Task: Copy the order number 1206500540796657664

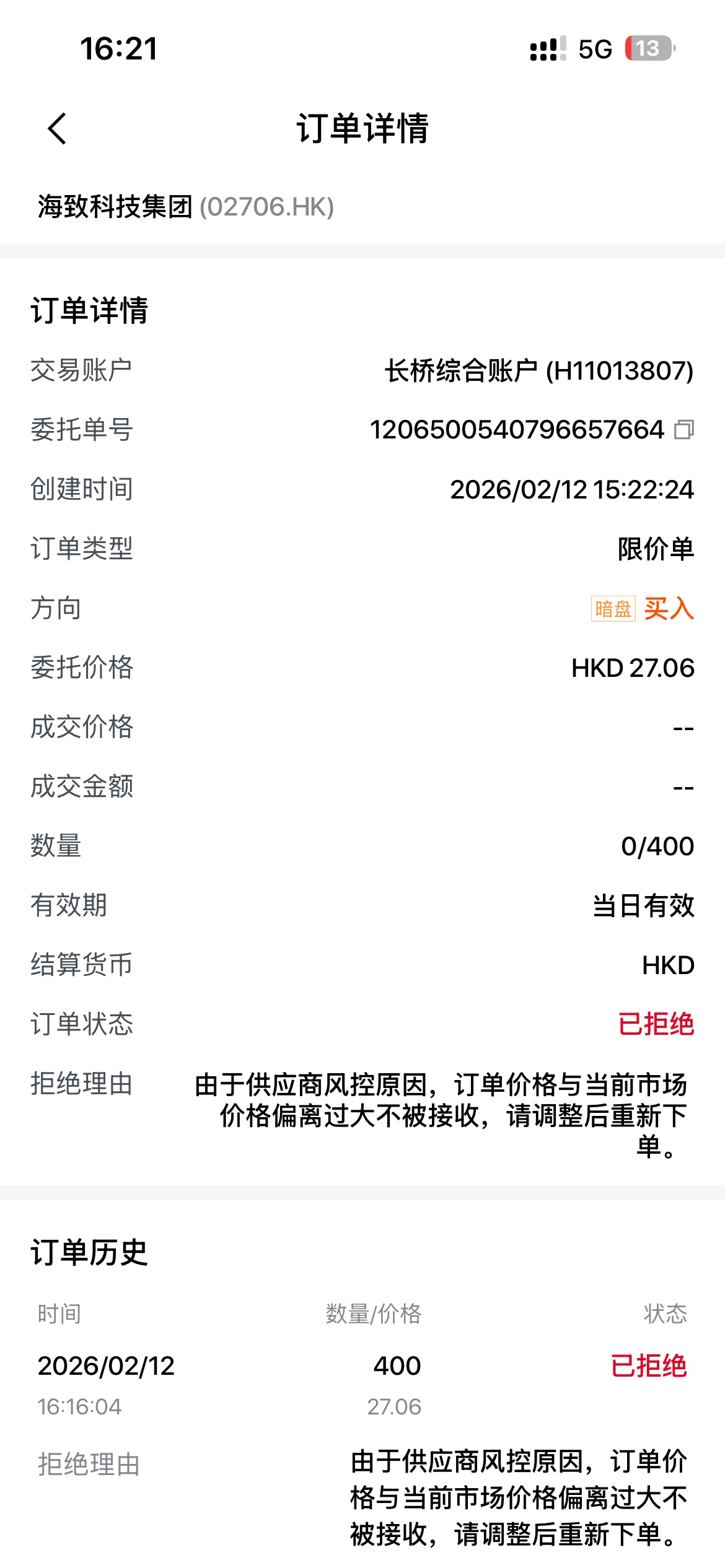Action: tap(684, 429)
